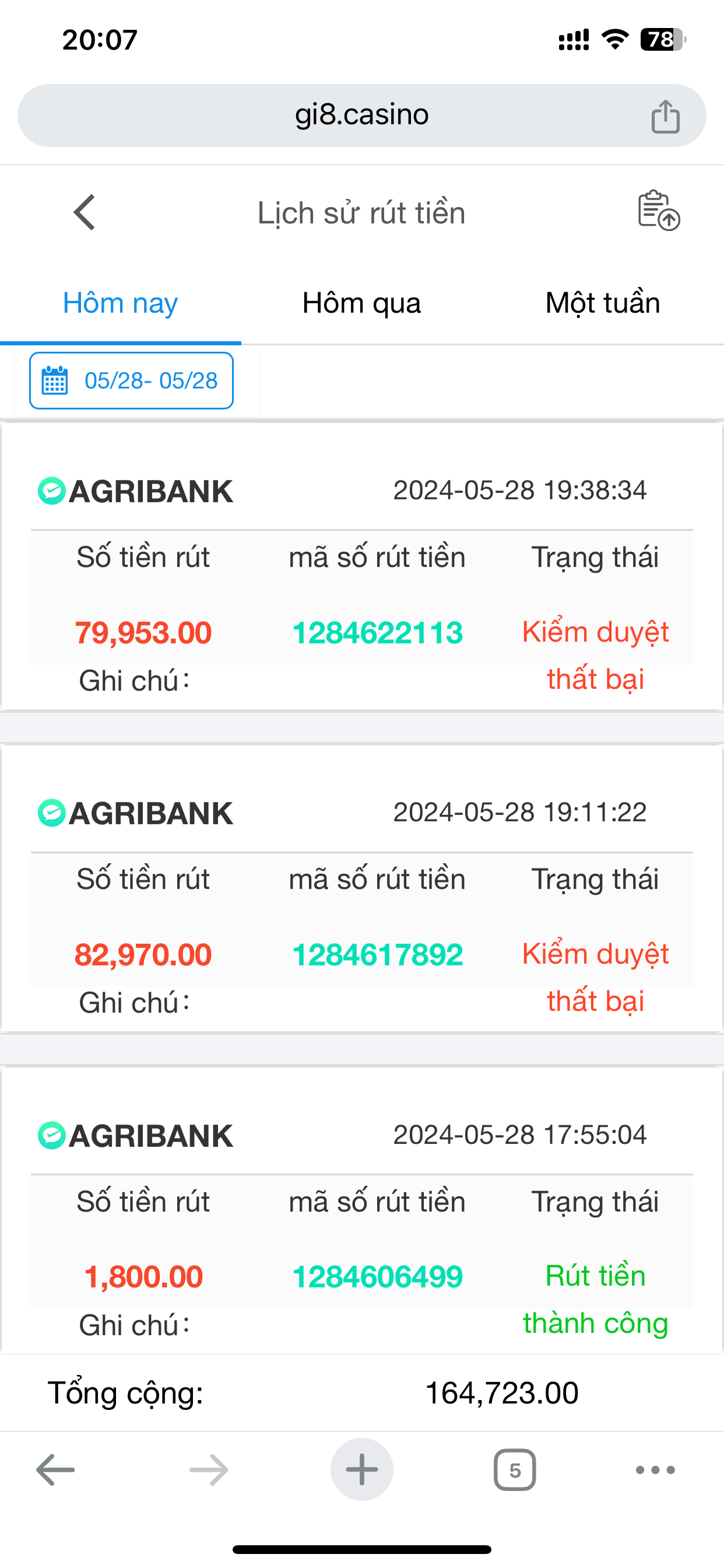Go back from withdrawal history page
Image resolution: width=724 pixels, height=1568 pixels.
[x=85, y=212]
